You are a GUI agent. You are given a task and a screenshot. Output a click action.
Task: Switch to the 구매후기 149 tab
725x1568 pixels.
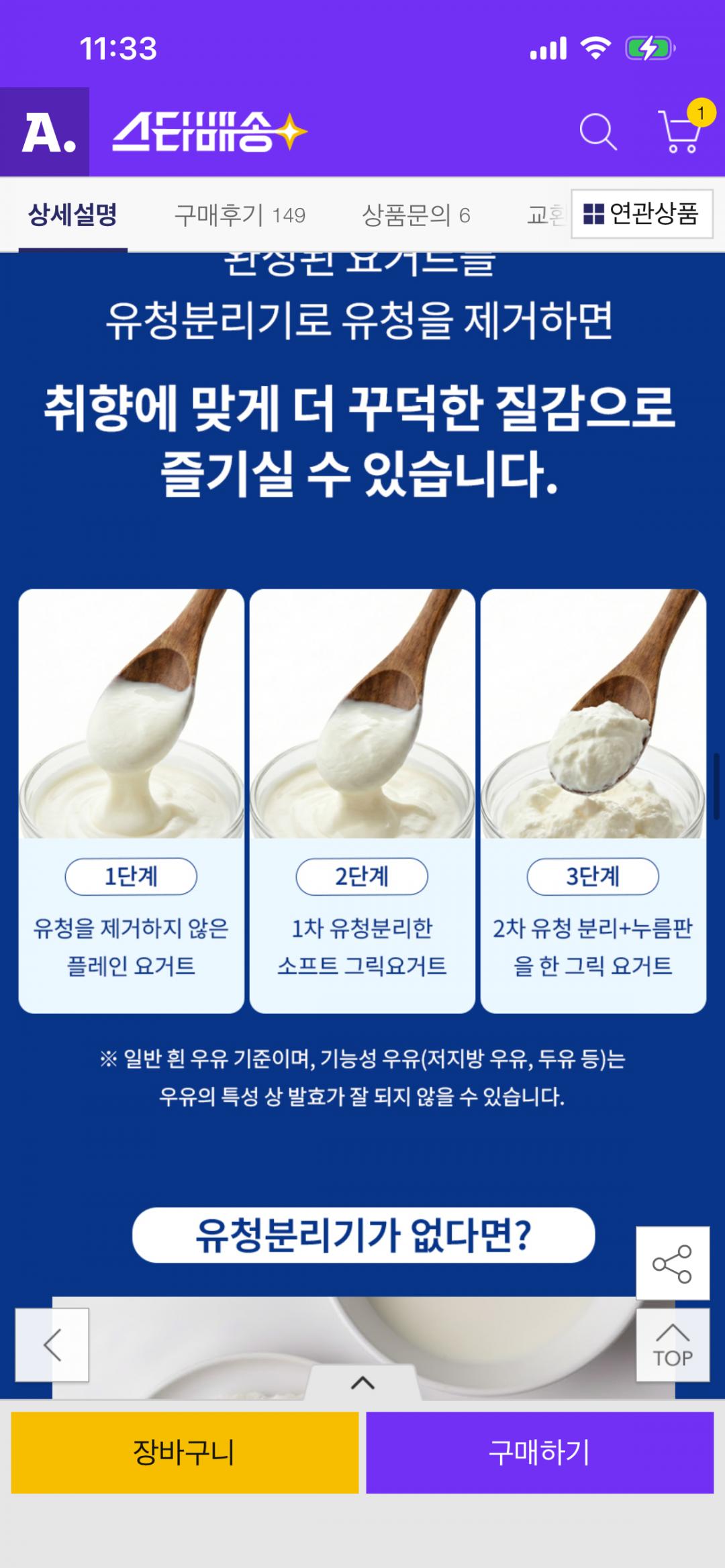[240, 215]
